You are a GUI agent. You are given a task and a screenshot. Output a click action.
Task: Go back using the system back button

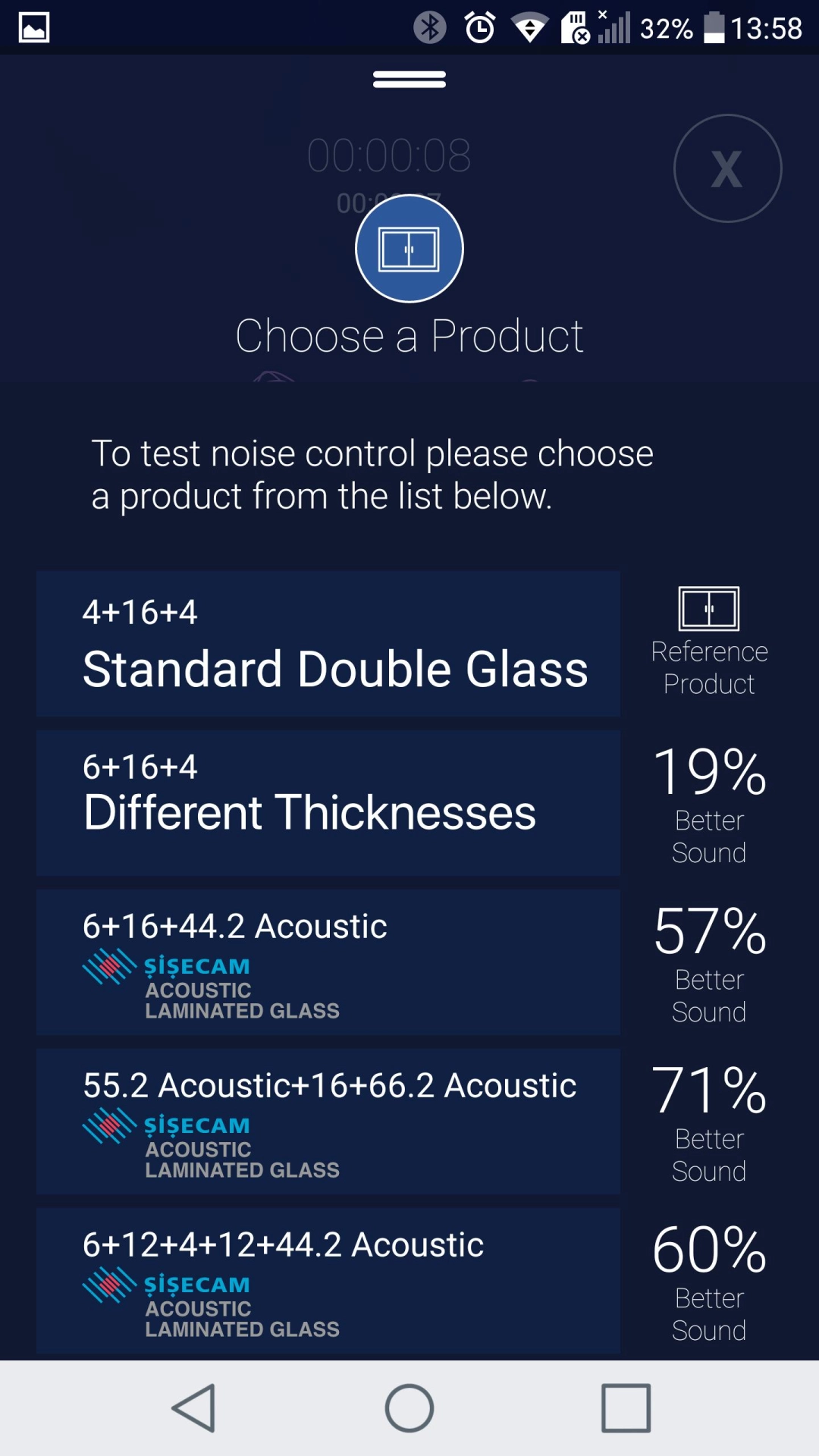194,1408
